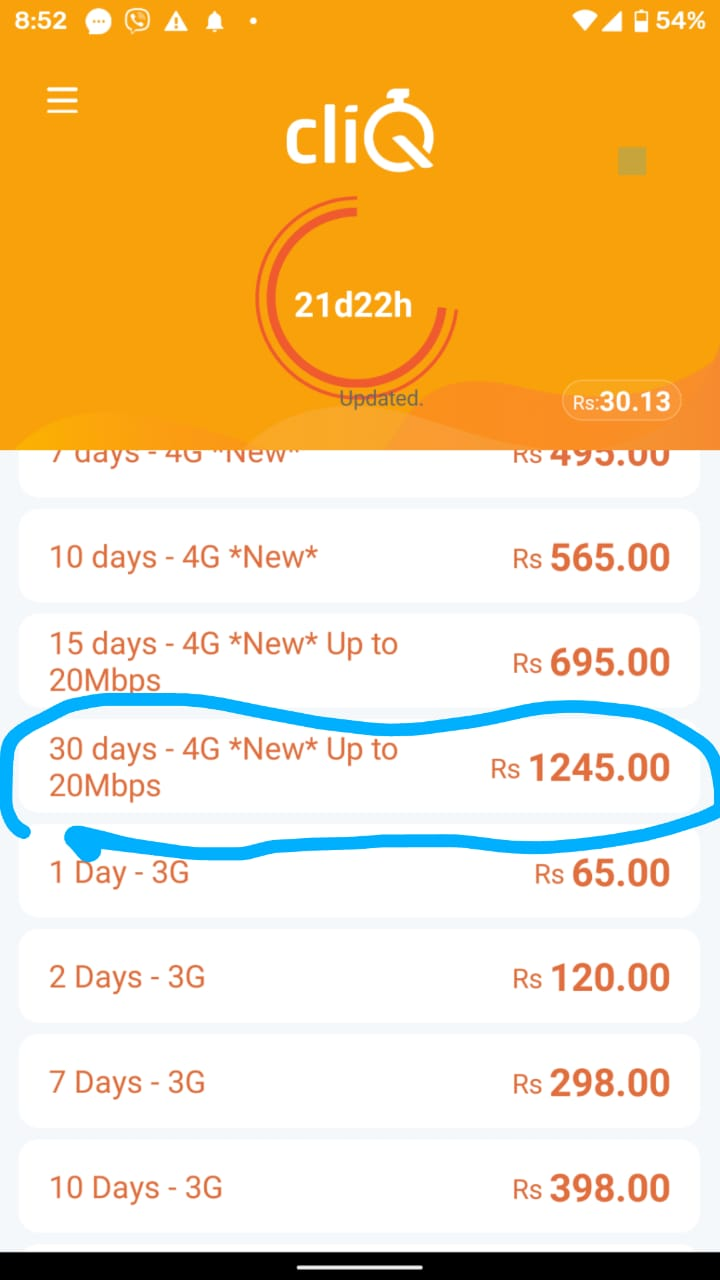Select the 1 Day 3G plan
Viewport: 720px width, 1280px height.
[359, 871]
